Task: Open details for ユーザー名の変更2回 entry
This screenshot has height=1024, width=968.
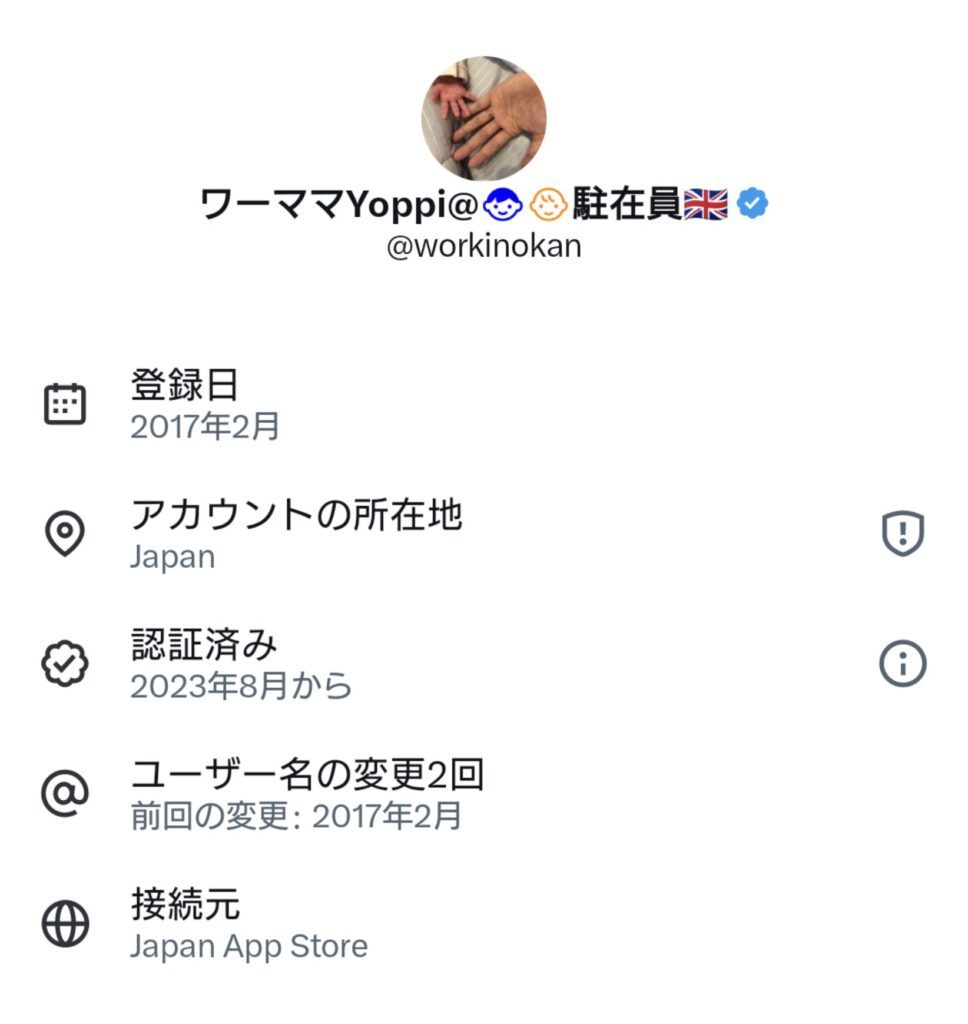Action: (300, 790)
